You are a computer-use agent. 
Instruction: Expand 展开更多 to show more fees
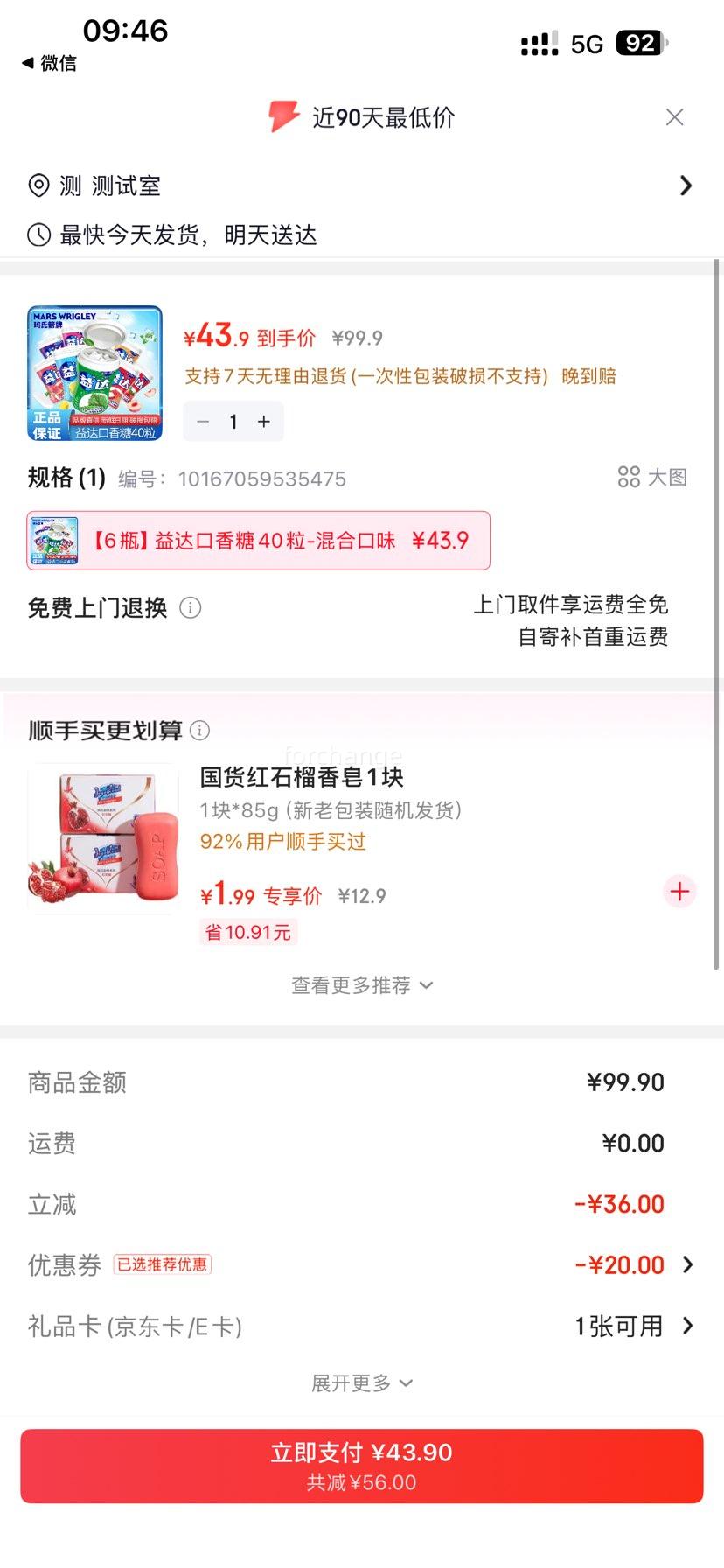pyautogui.click(x=362, y=1382)
